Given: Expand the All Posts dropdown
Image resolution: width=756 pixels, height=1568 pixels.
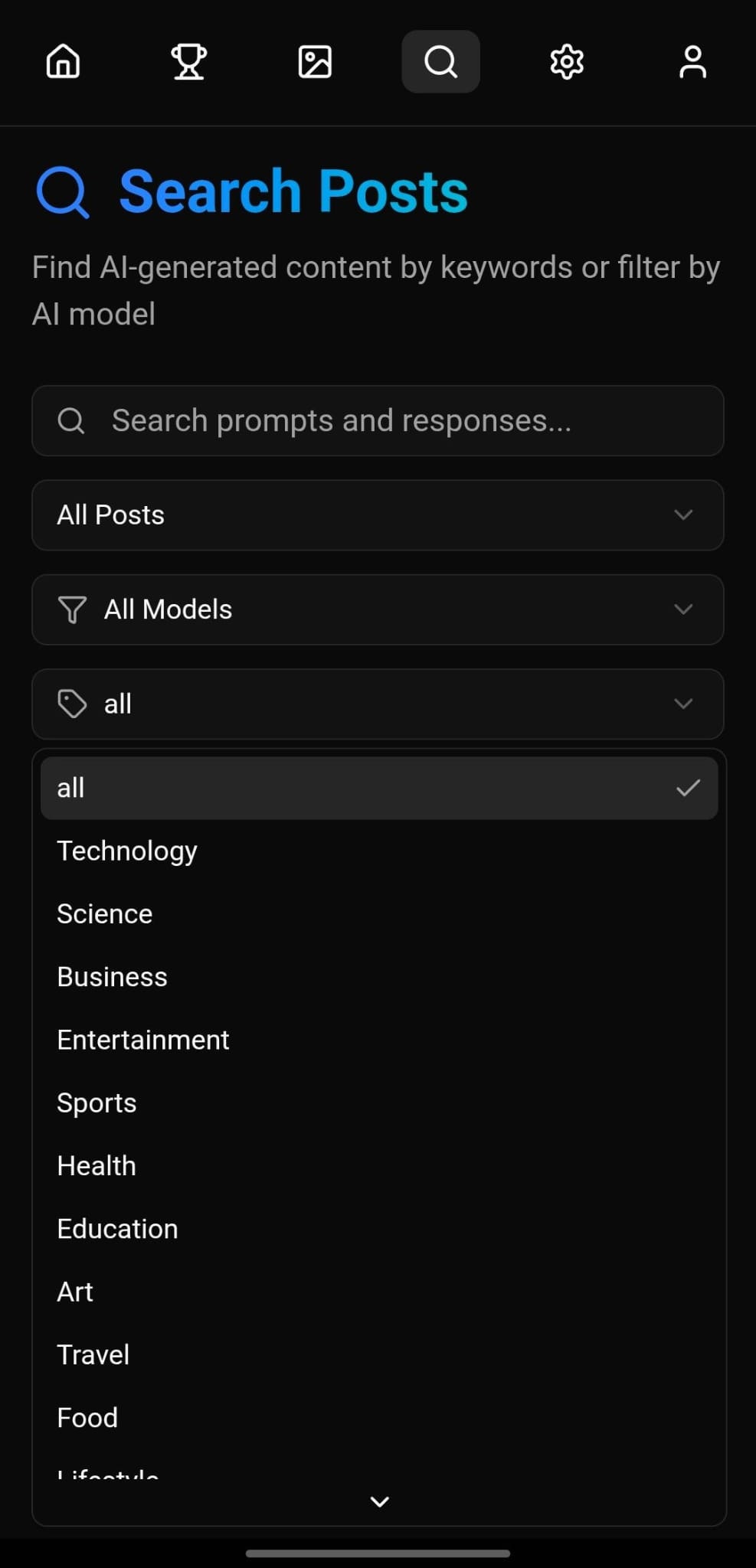Looking at the screenshot, I should tap(378, 514).
